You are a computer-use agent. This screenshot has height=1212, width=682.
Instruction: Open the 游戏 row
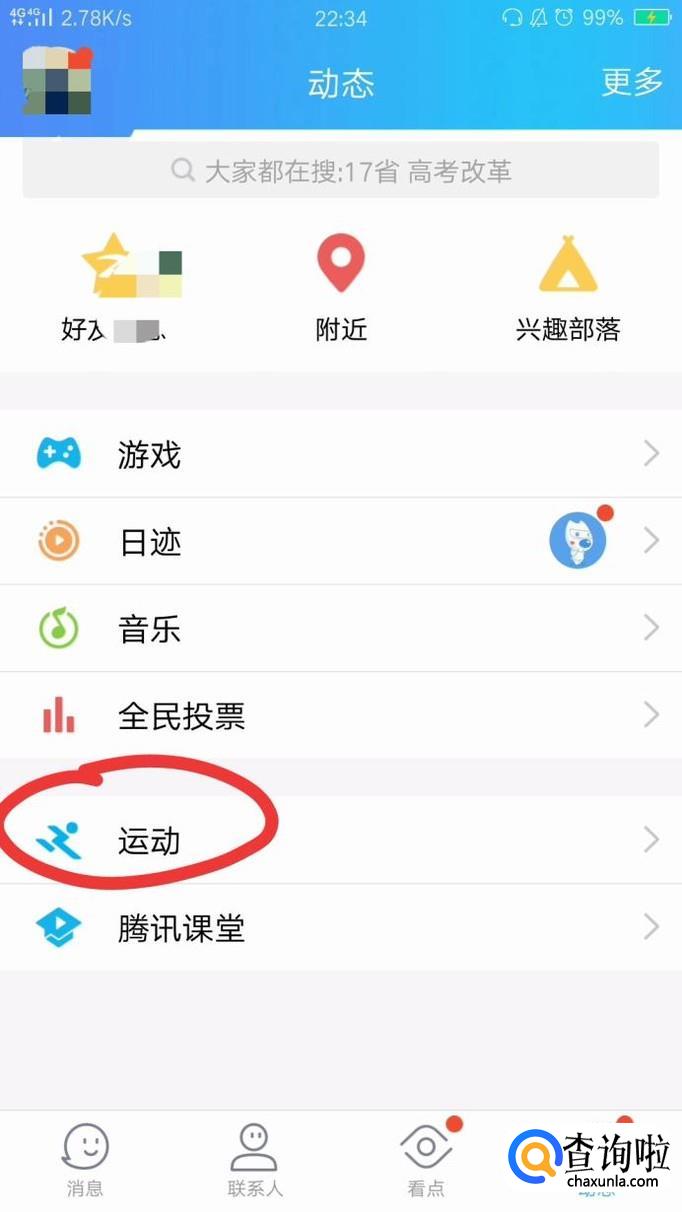(x=340, y=455)
